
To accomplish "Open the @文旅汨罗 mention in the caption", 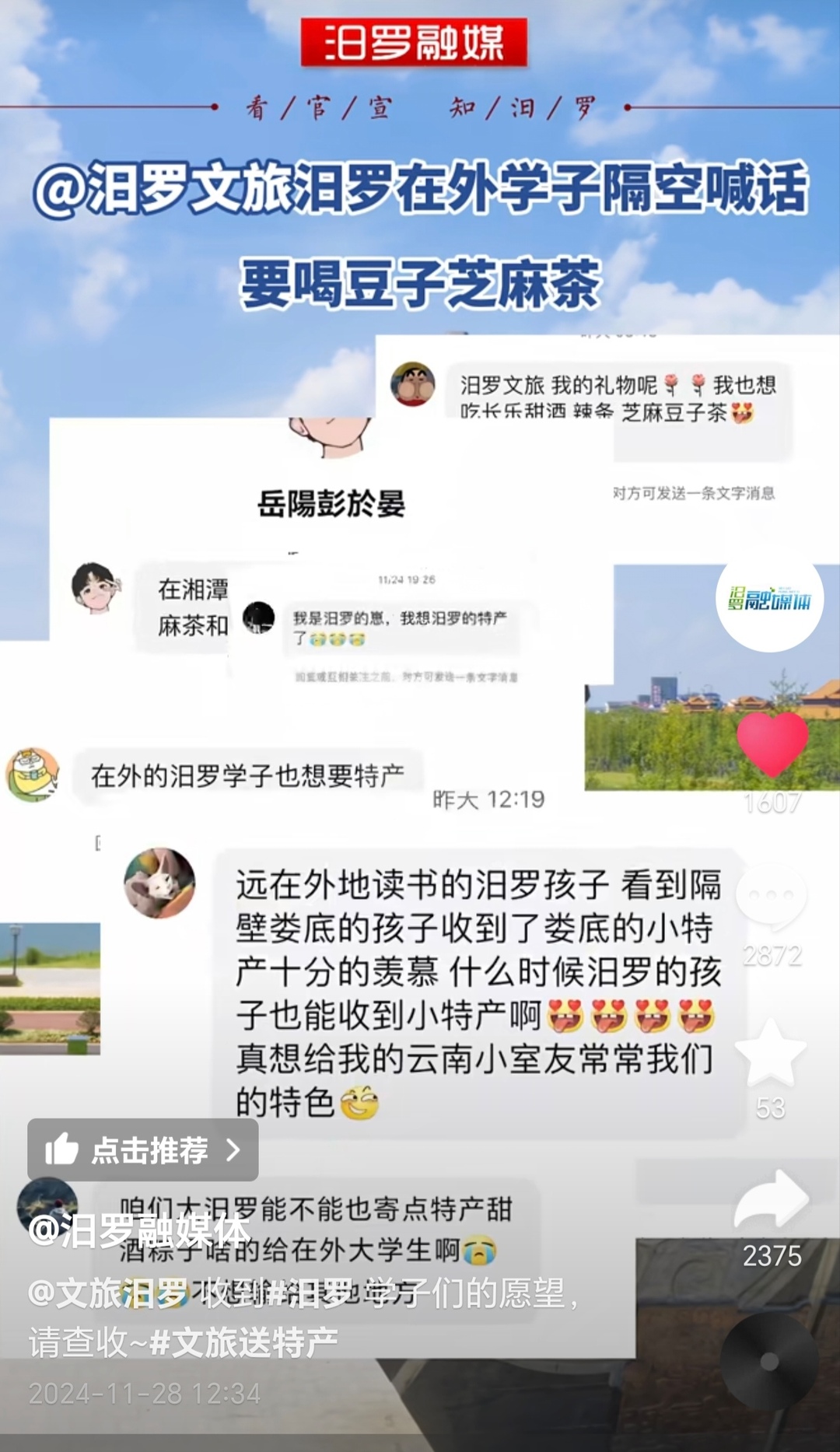I will 108,1293.
